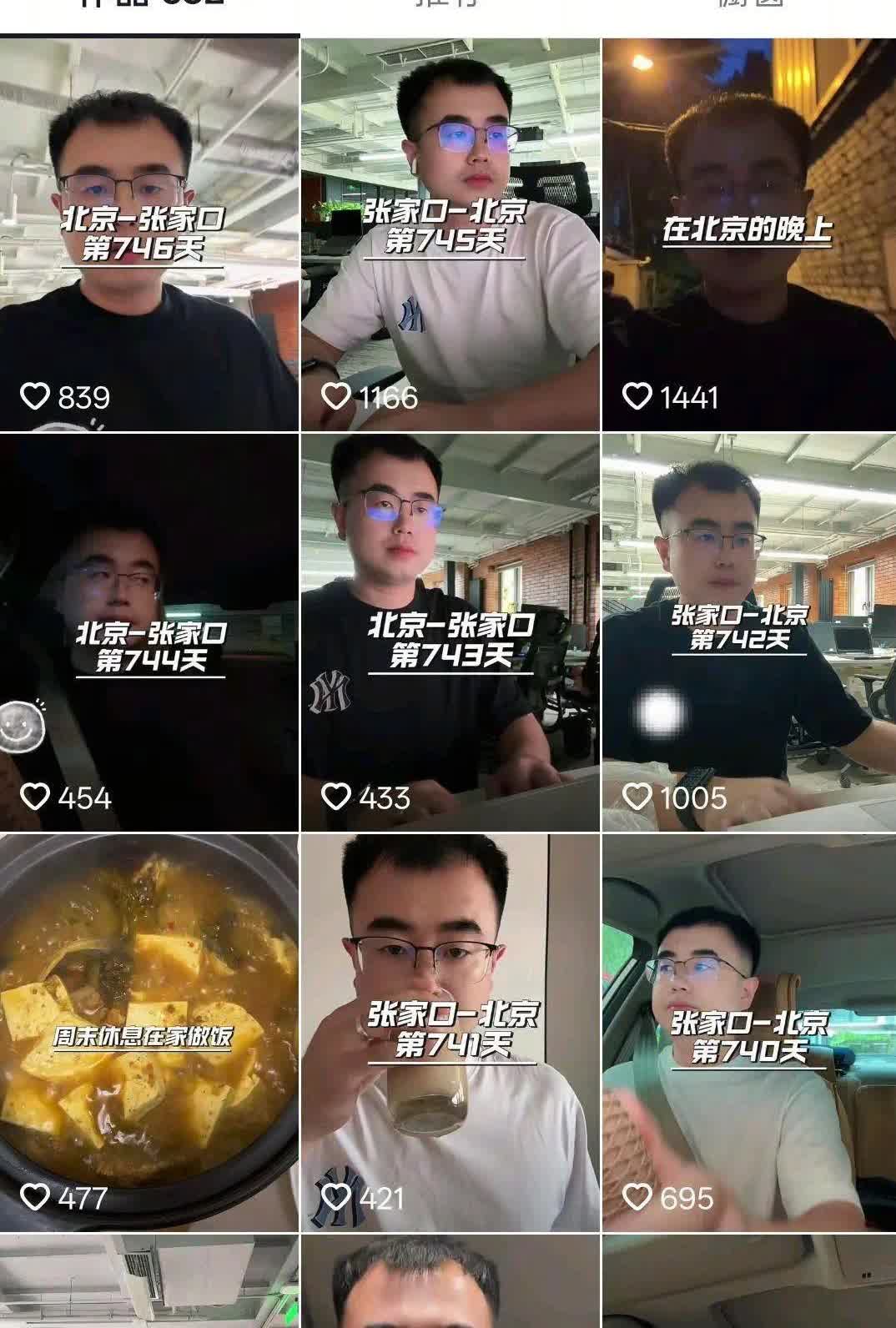Open the 在北京的晚上 video
Screen dimensions: 896x1328
click(x=749, y=234)
